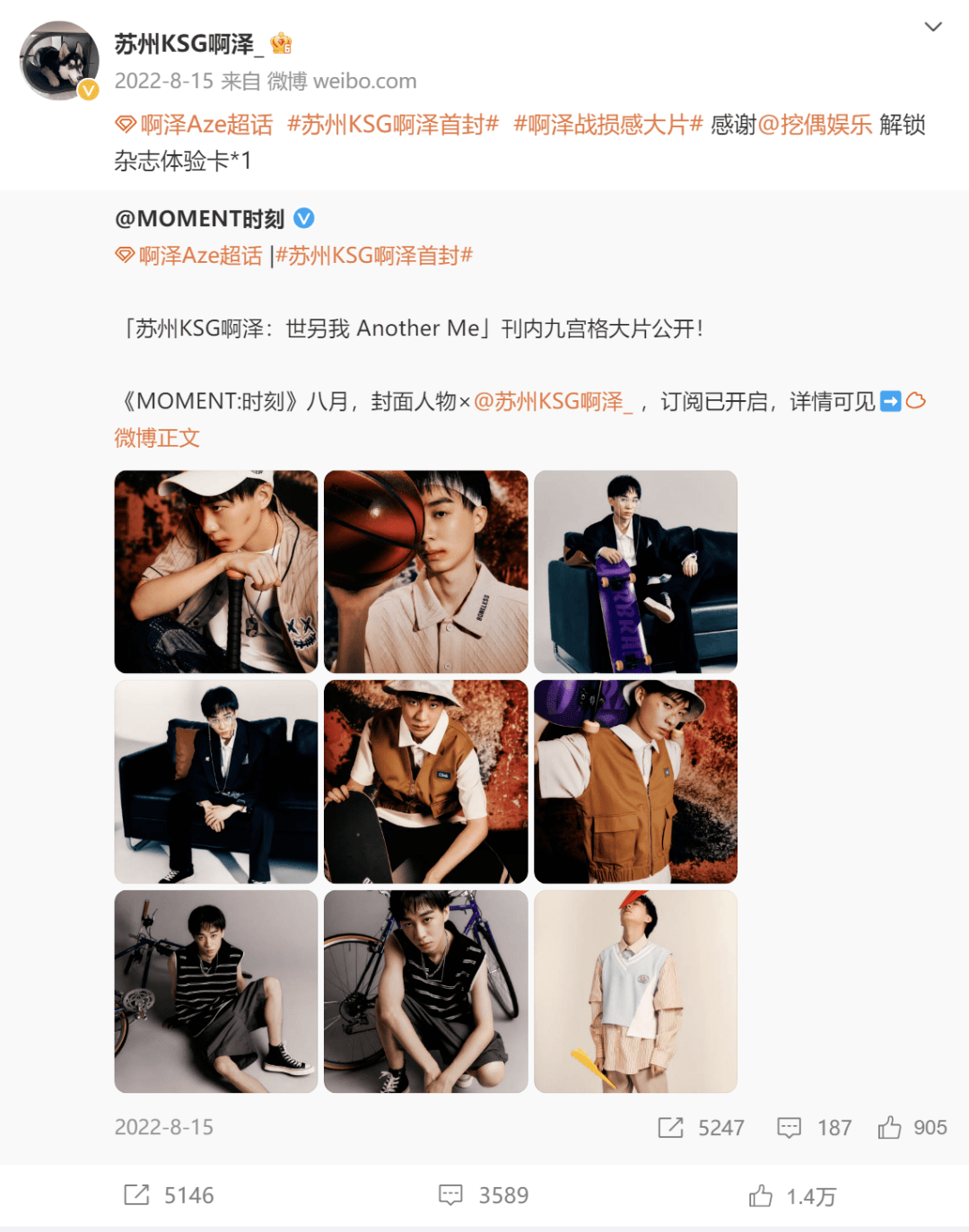Open the 3589 comments

coord(484,1195)
